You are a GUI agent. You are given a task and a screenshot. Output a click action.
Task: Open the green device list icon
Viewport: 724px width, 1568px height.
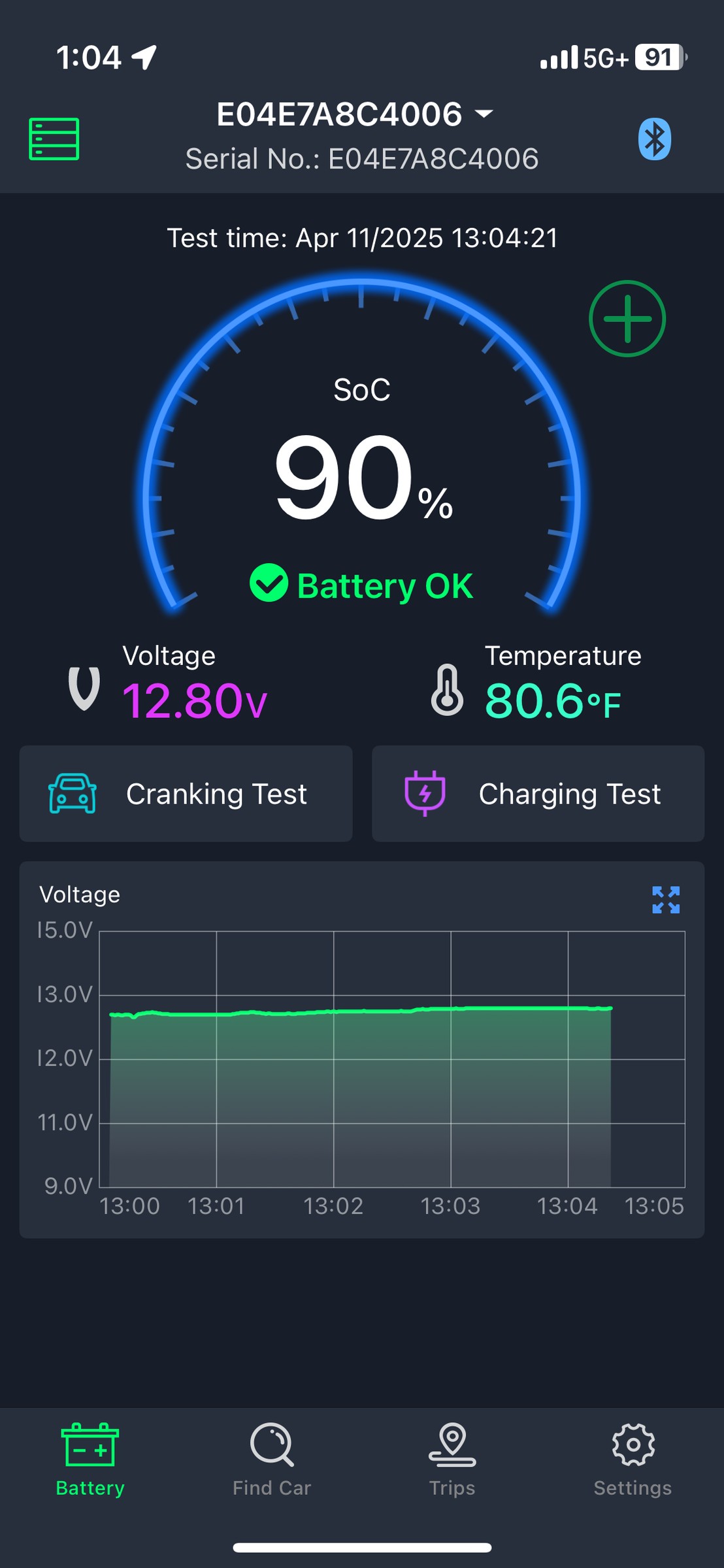(x=54, y=139)
